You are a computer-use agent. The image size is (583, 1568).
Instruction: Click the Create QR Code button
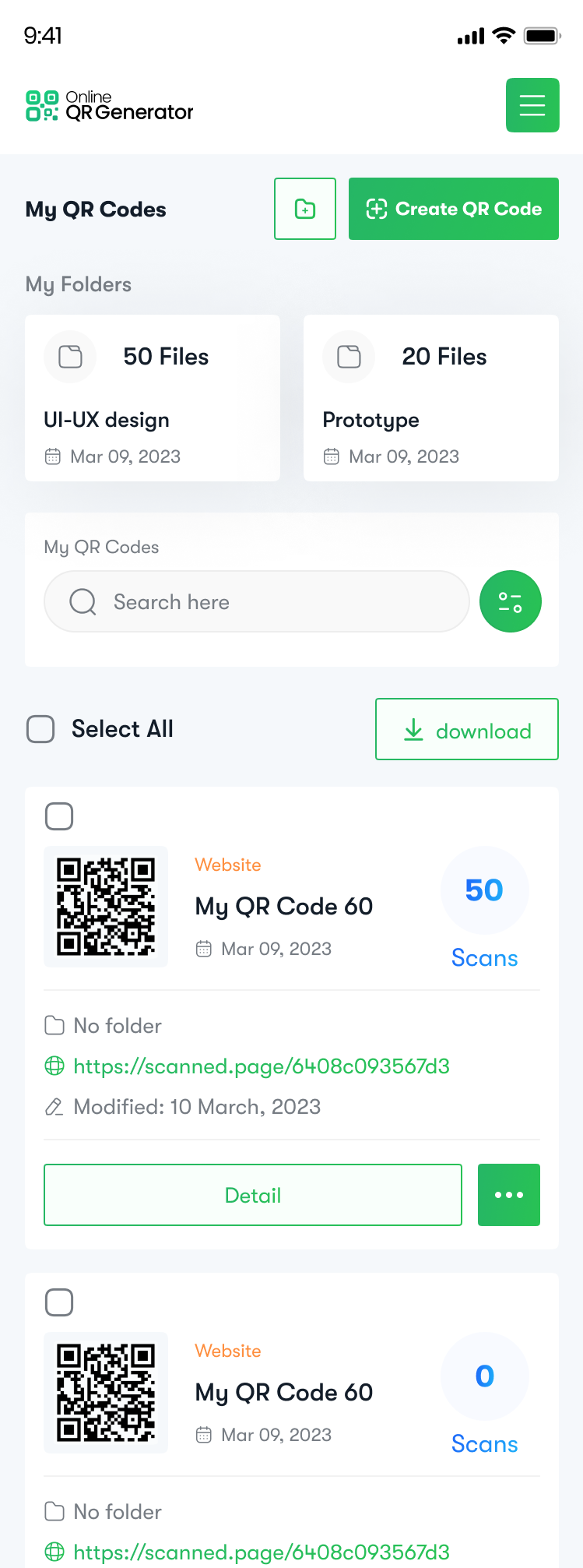point(453,208)
